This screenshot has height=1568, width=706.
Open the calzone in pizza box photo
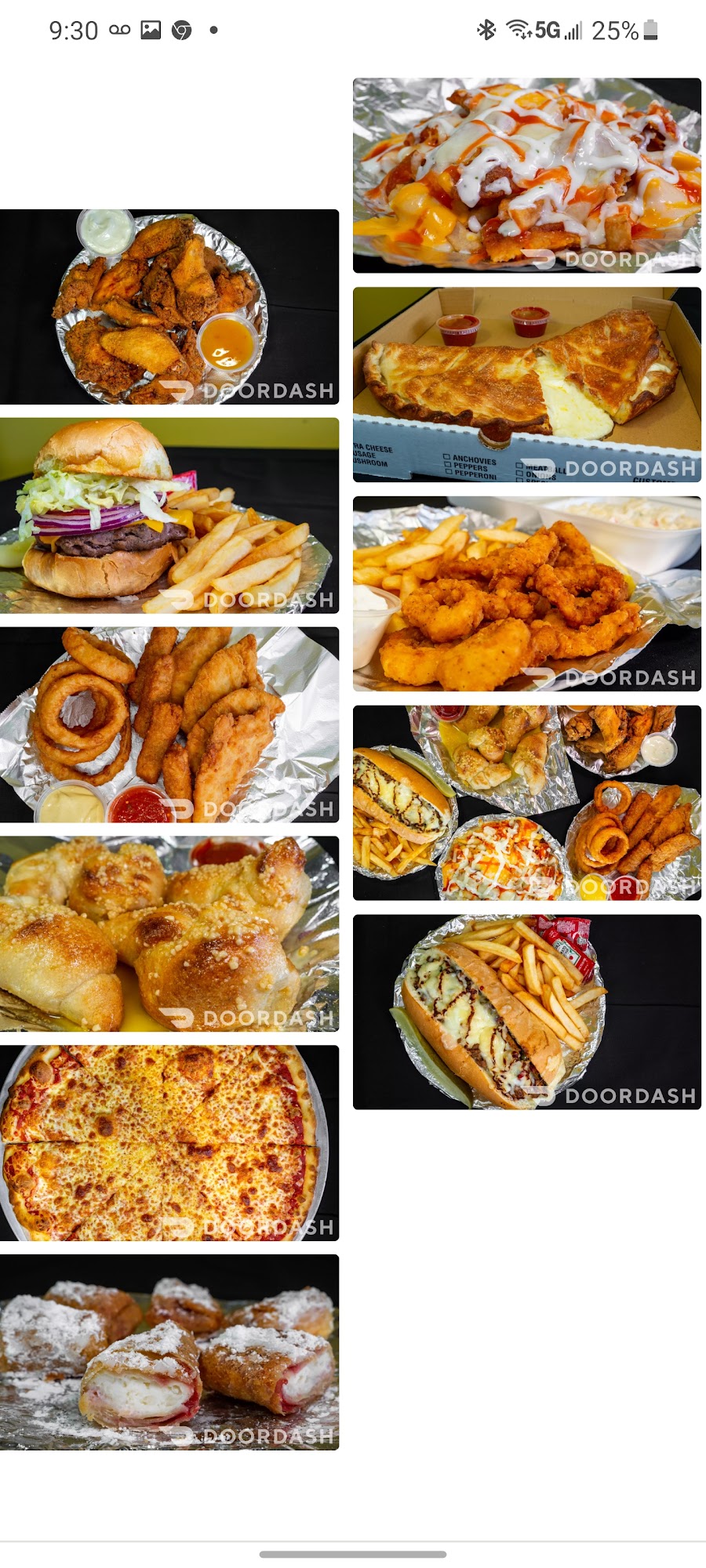(x=526, y=384)
